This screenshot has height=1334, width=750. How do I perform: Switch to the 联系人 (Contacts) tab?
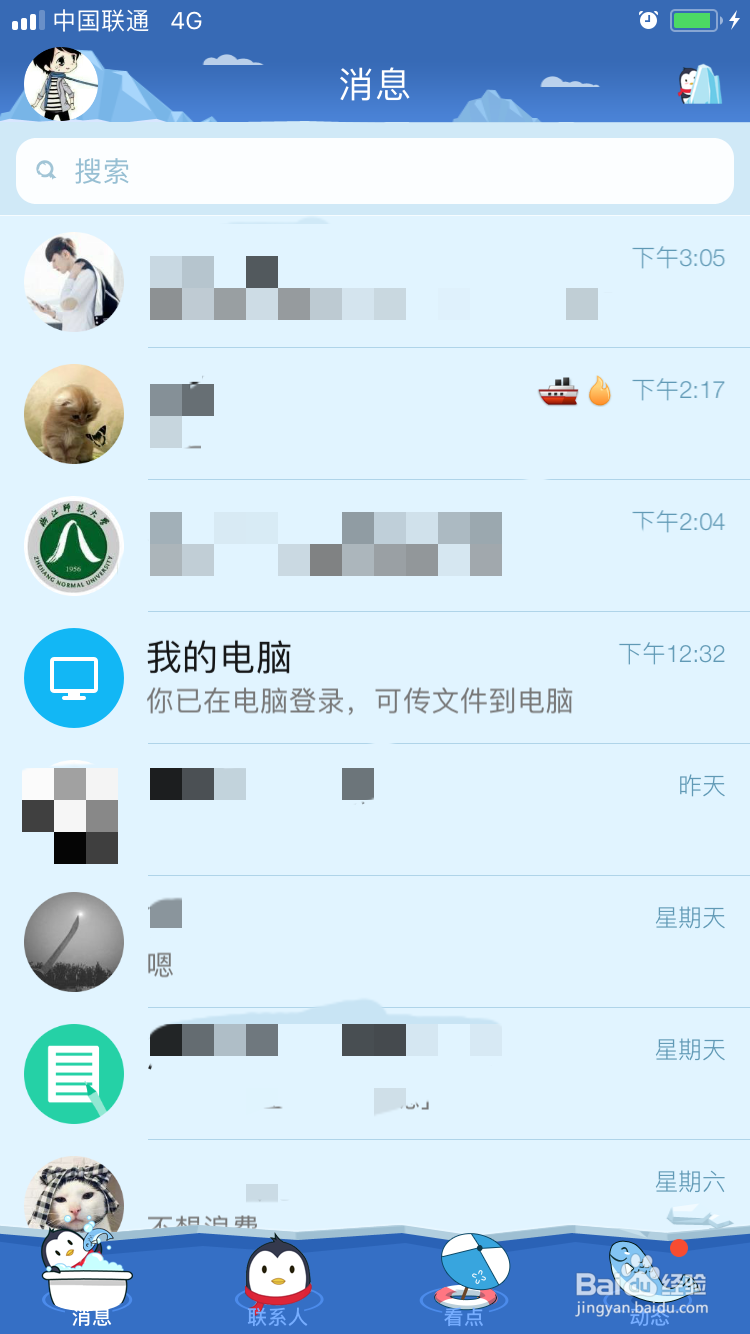[x=277, y=1280]
